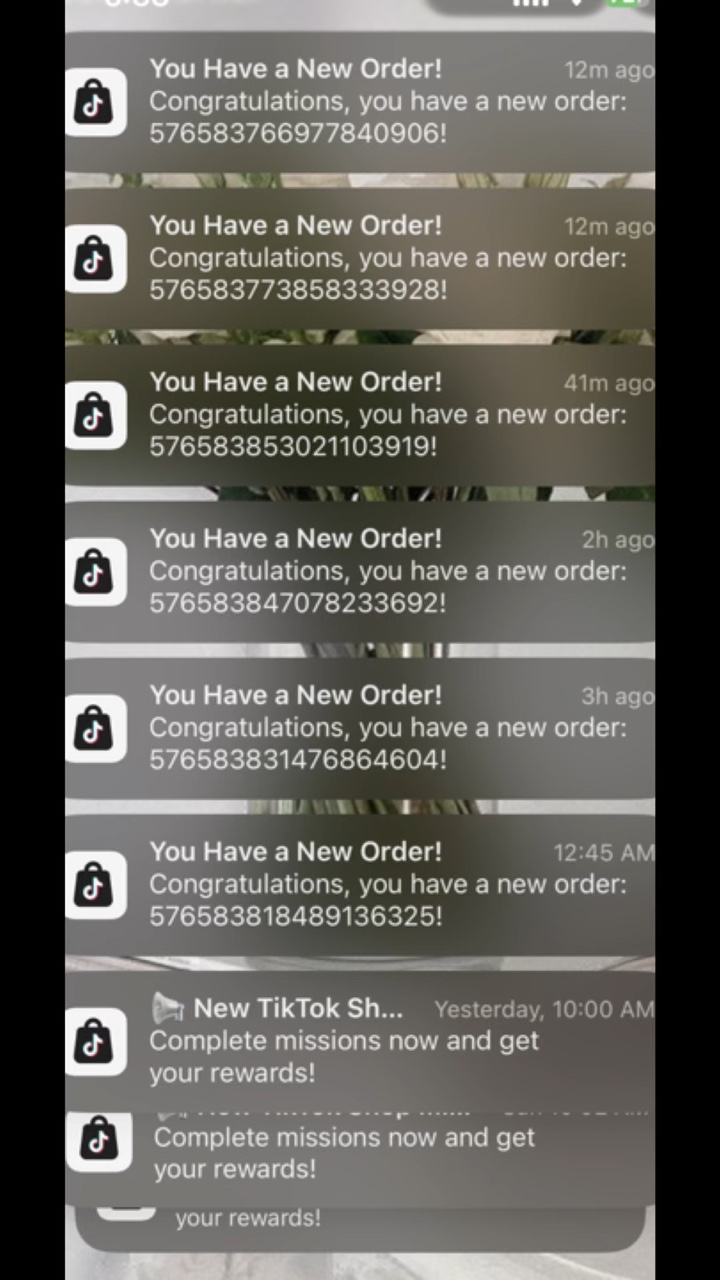720x1280 pixels.
Task: Open the order notification ending in 840906
Action: 360,101
